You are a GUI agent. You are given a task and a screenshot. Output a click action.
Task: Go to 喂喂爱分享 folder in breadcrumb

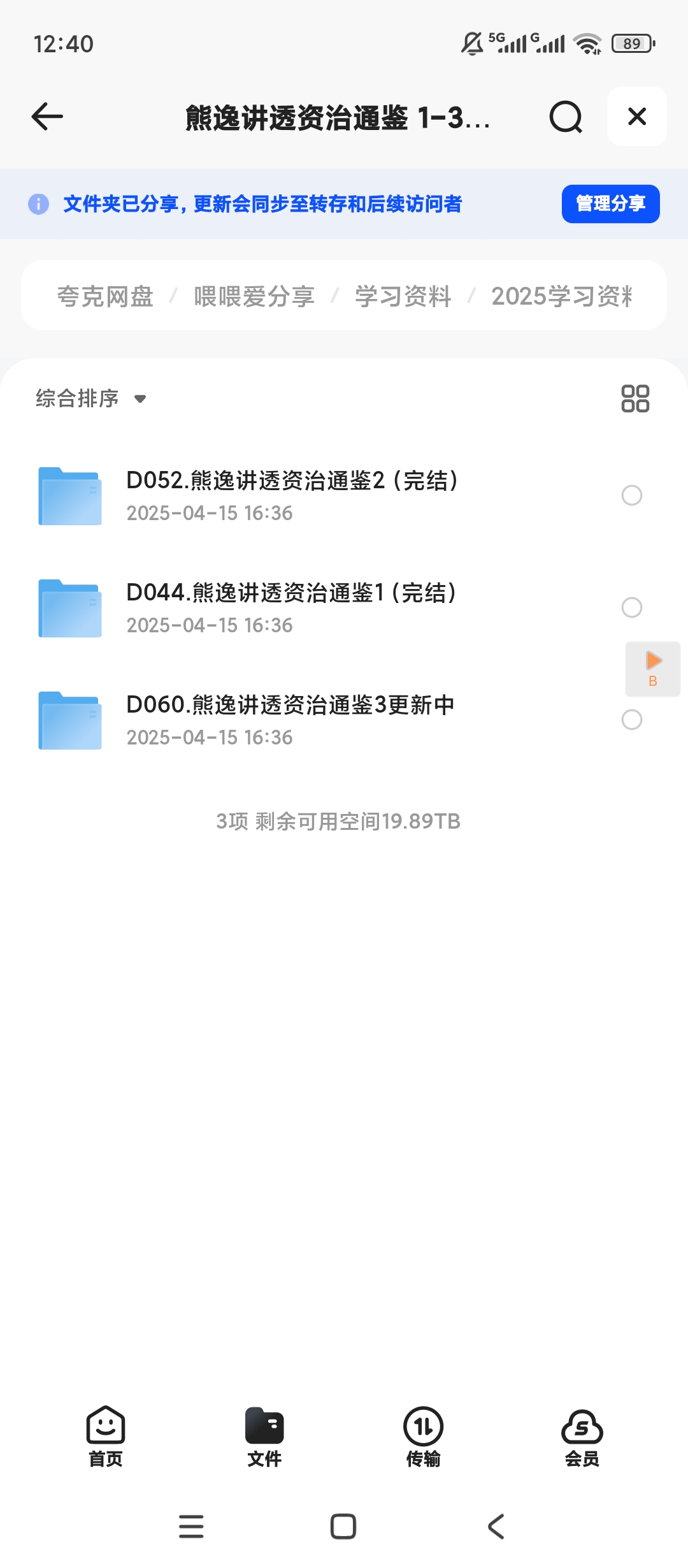(254, 296)
